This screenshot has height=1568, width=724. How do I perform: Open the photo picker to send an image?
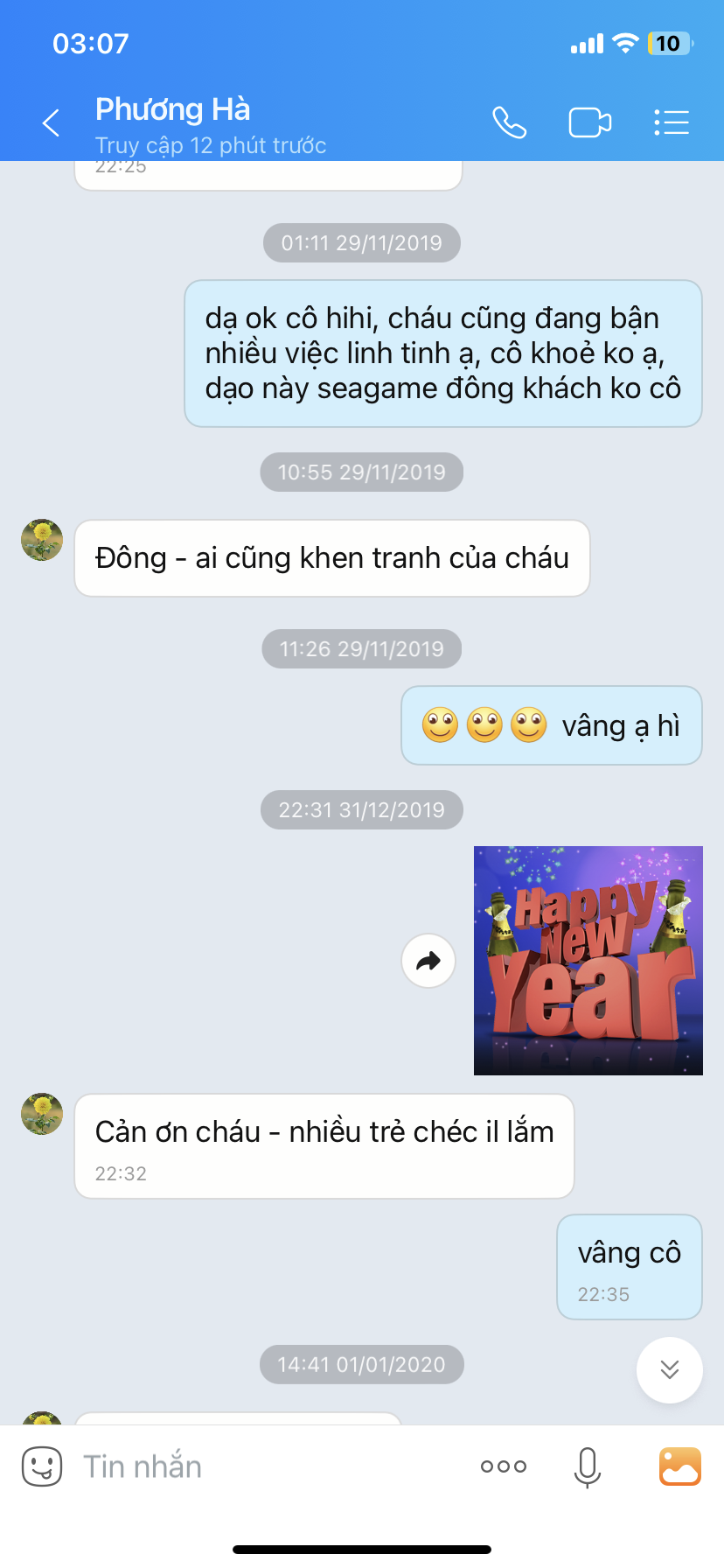coord(680,1466)
